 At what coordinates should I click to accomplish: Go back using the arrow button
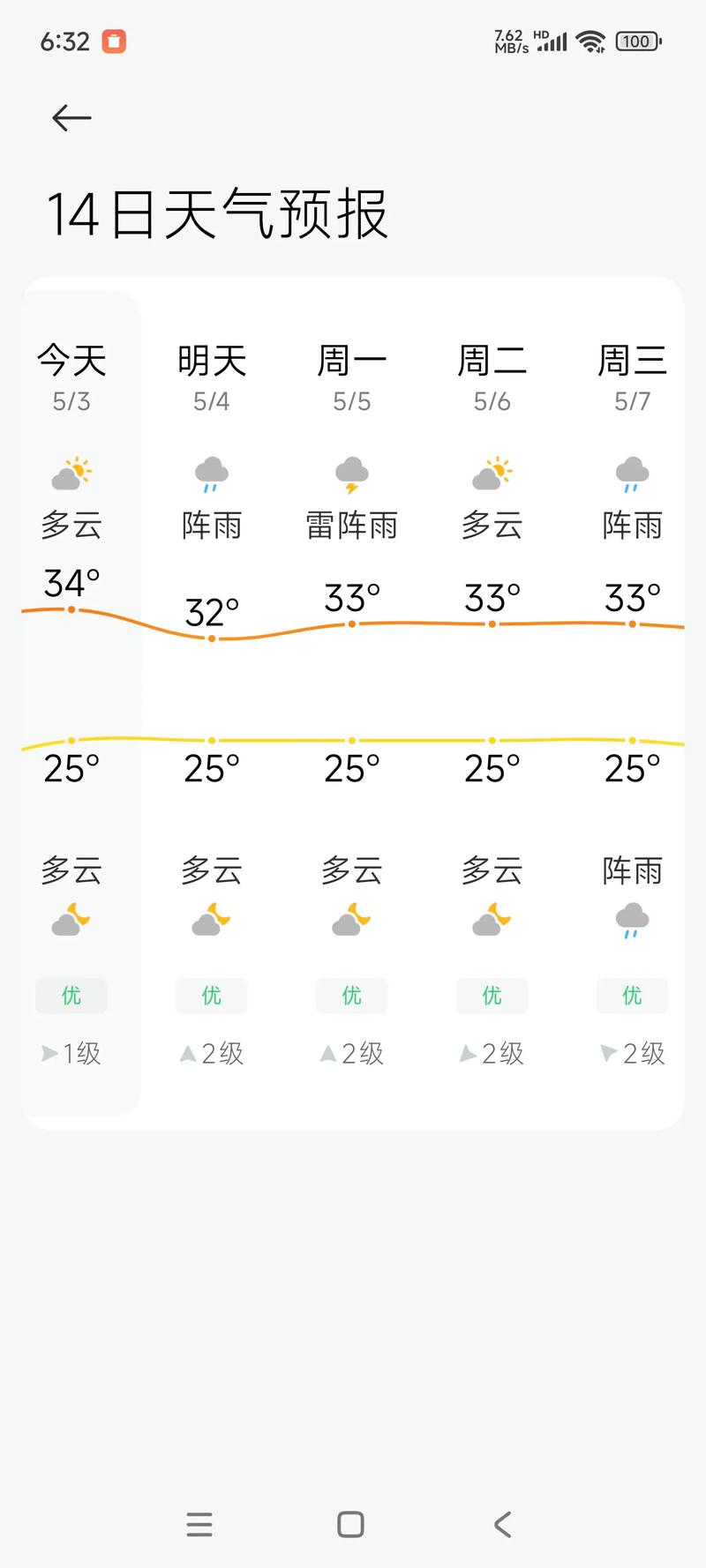71,117
